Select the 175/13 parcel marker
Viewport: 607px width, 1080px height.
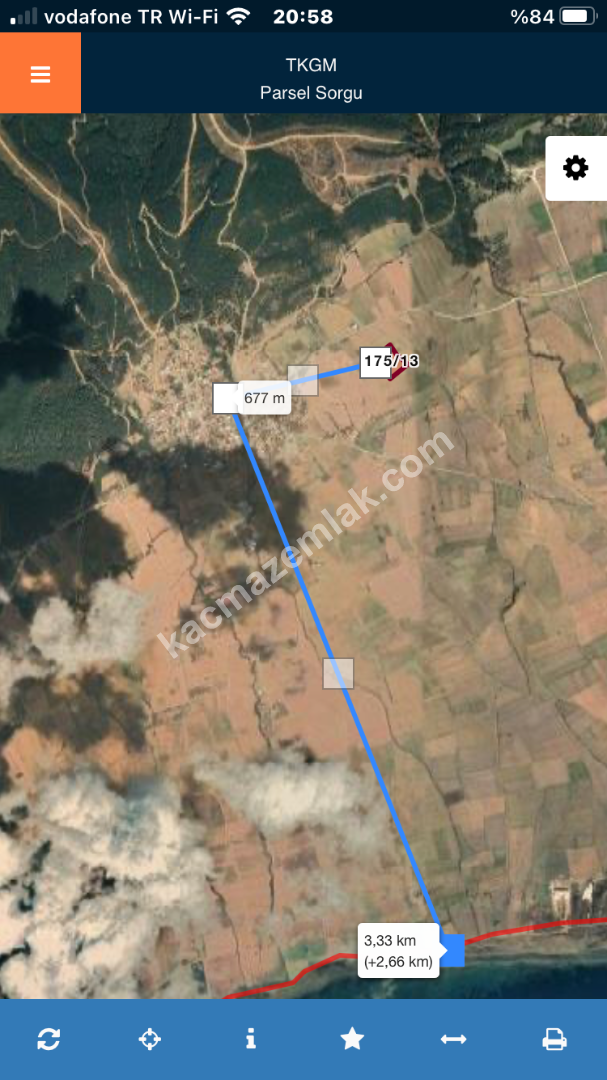click(x=390, y=362)
